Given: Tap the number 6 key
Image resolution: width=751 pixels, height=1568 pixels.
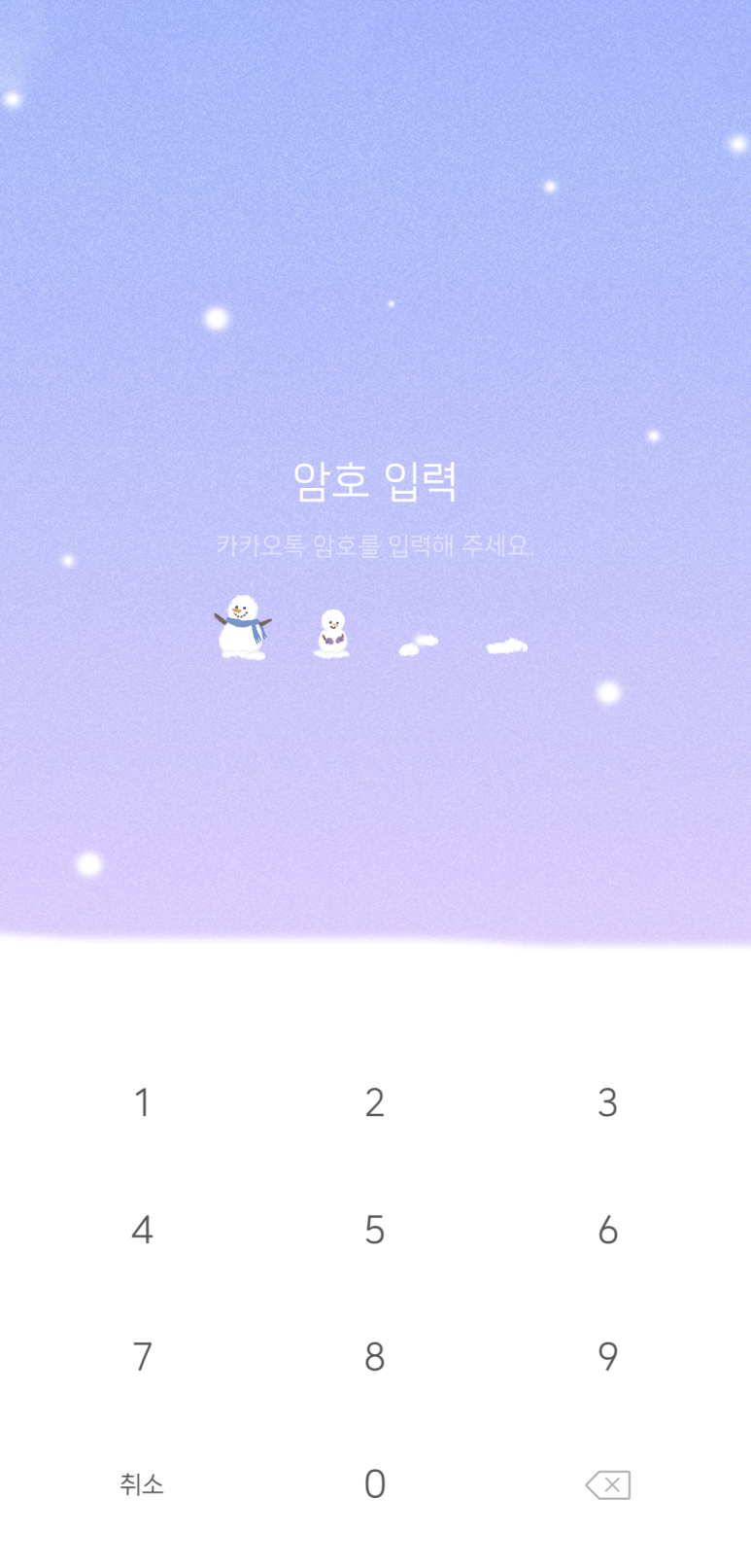Looking at the screenshot, I should (x=607, y=1230).
